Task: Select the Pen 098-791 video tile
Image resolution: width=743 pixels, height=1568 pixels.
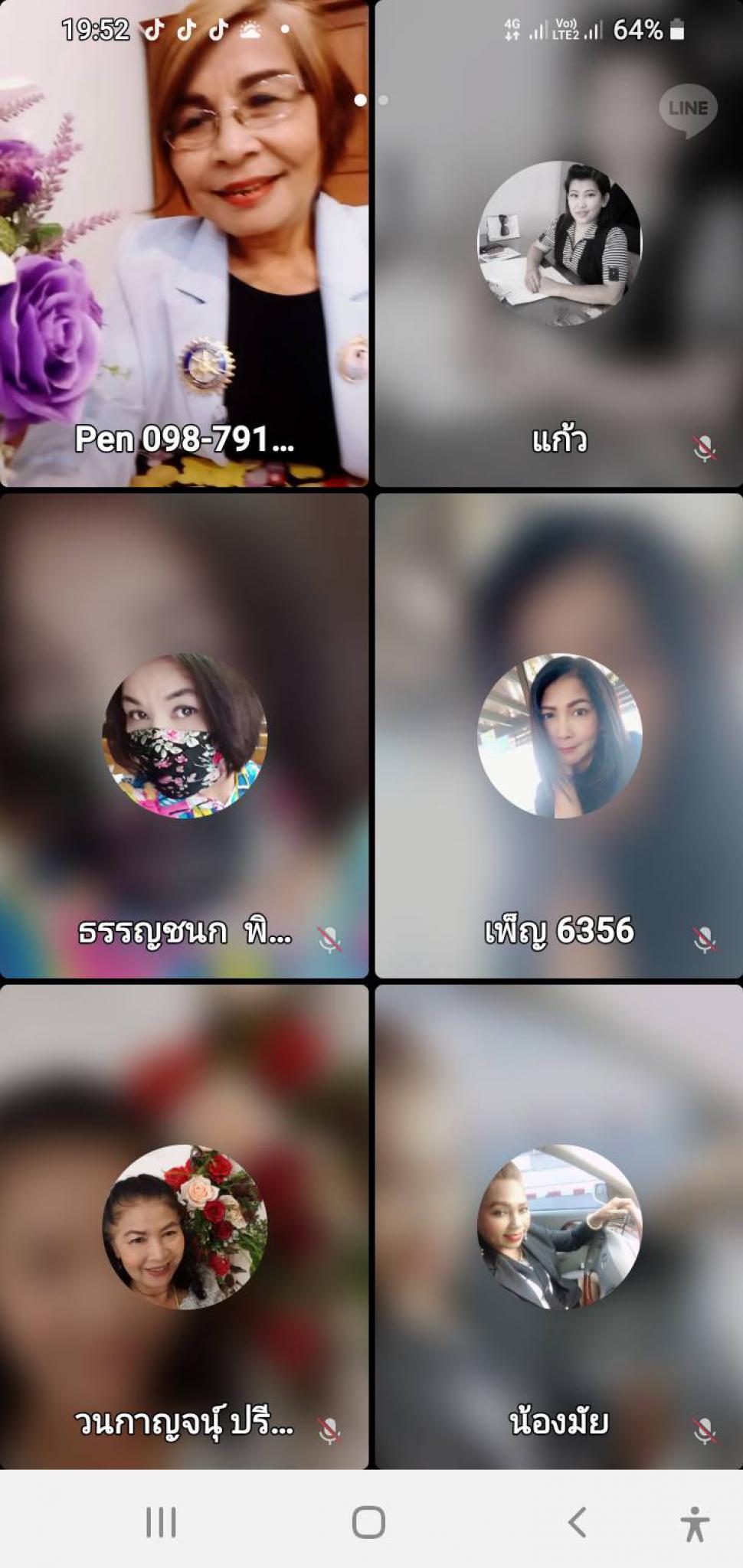Action: 184,243
